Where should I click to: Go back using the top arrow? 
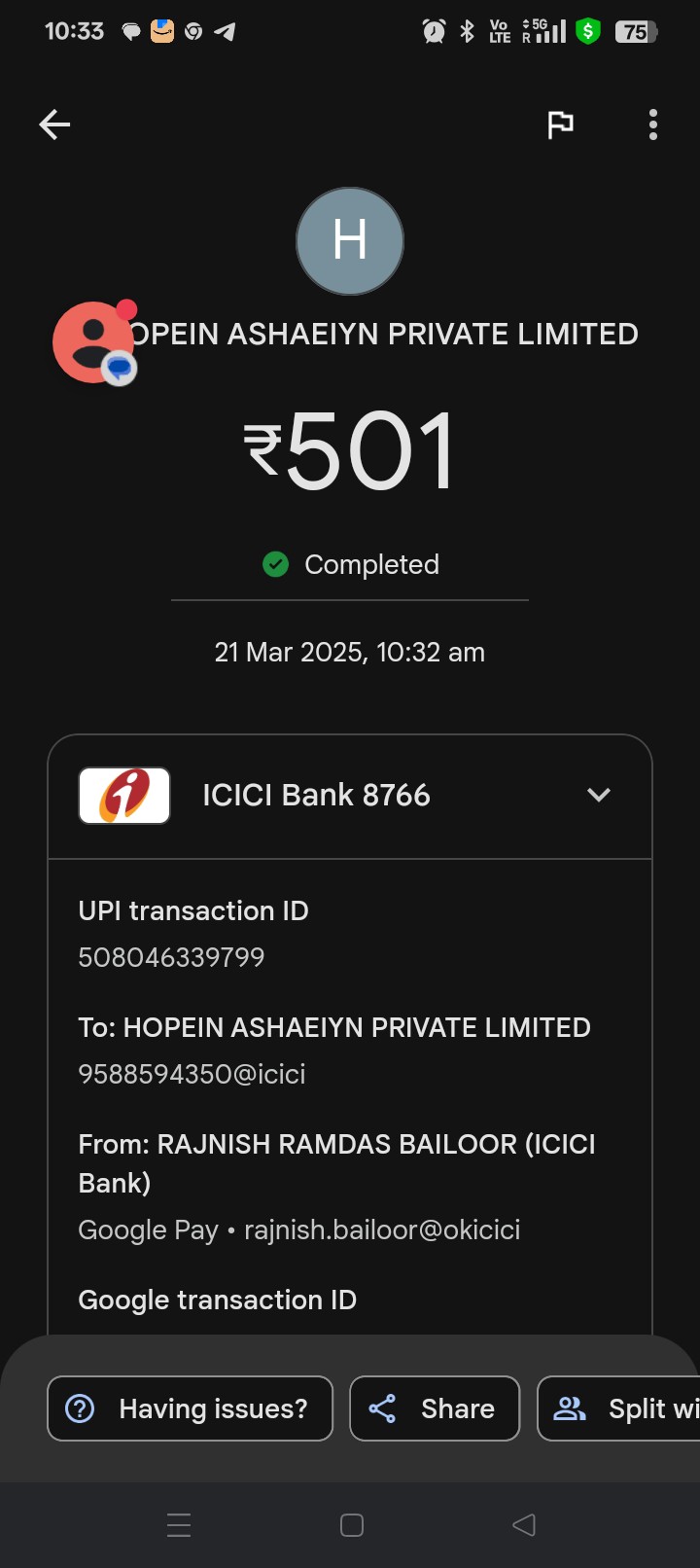point(54,125)
